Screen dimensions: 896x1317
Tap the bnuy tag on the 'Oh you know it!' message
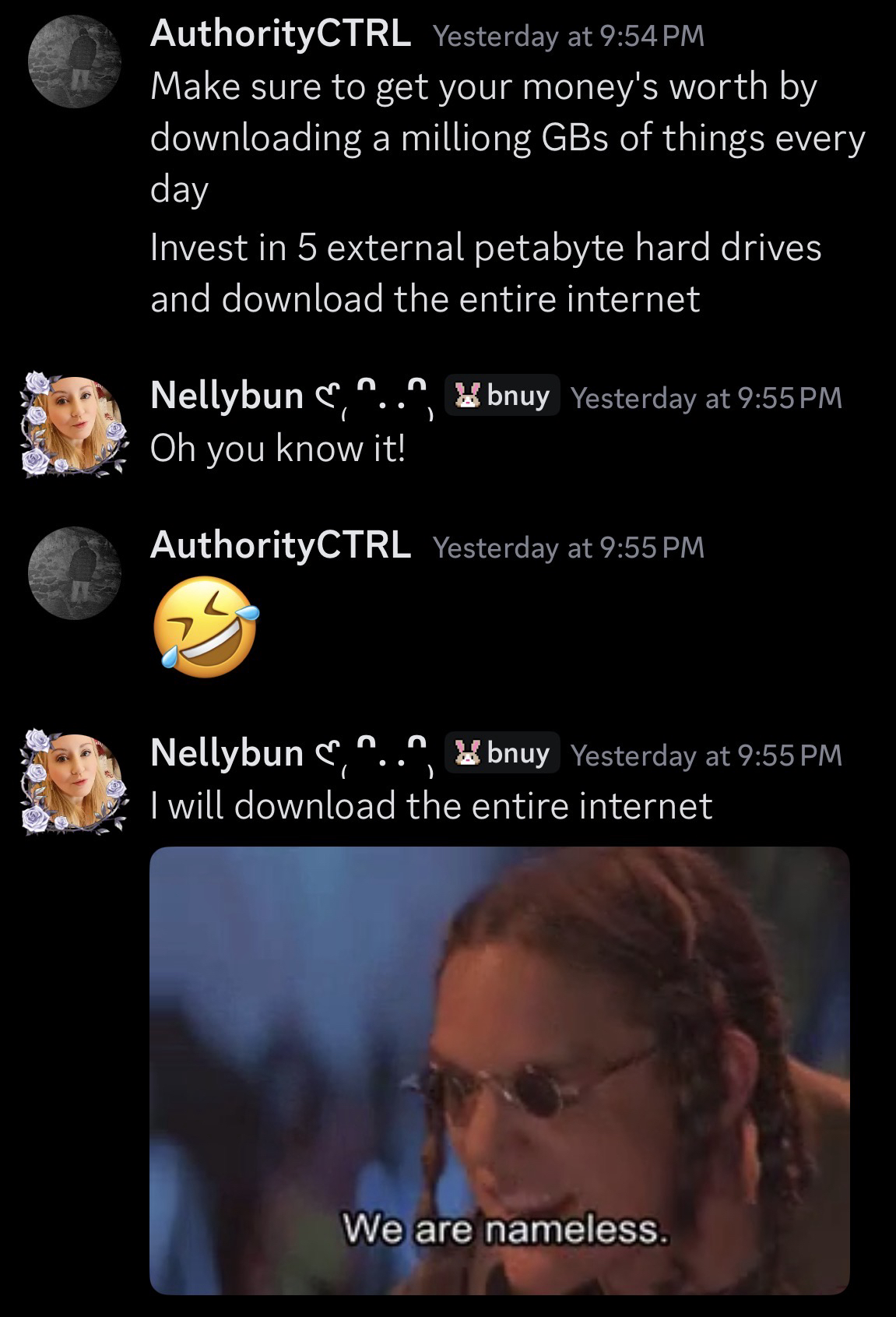pos(502,396)
